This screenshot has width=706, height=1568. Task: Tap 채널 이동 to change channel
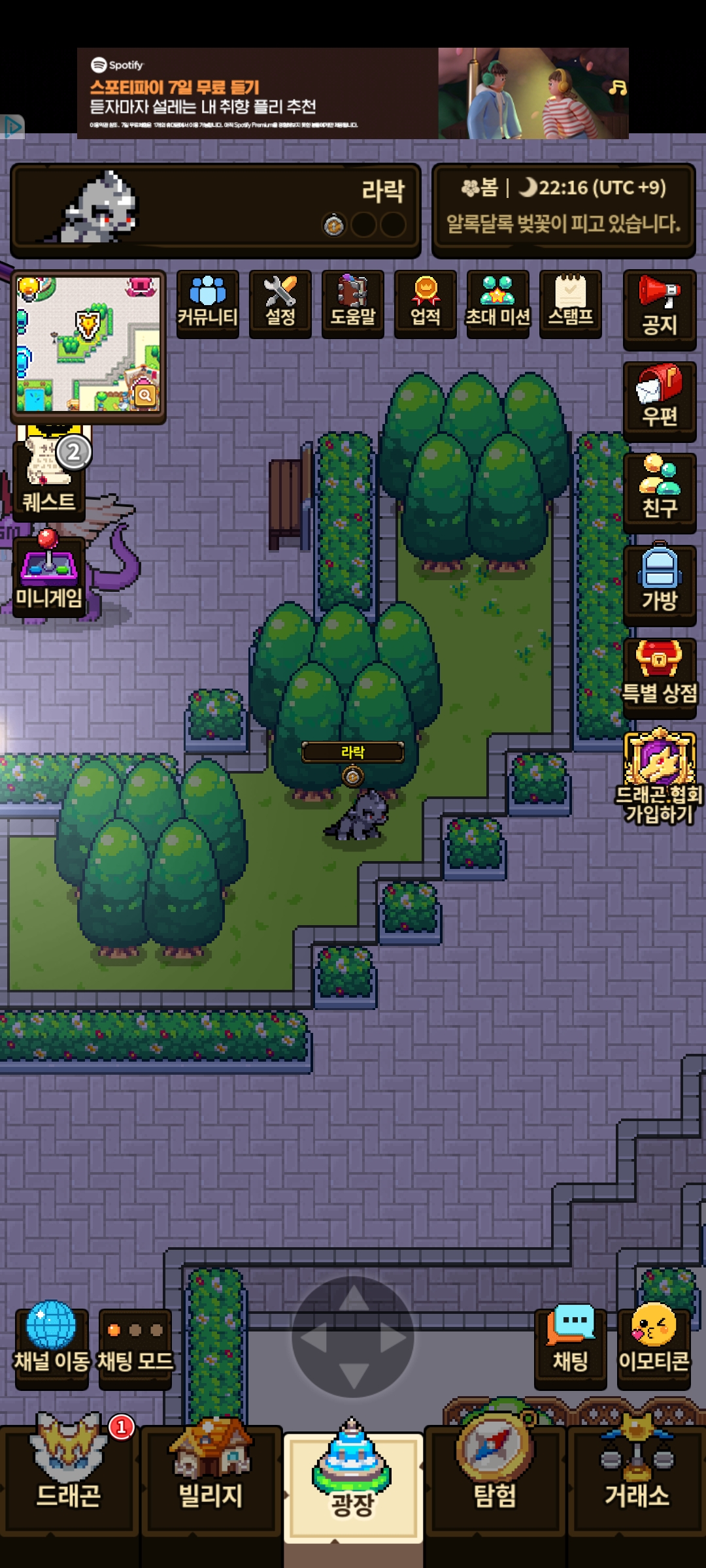[x=52, y=1347]
